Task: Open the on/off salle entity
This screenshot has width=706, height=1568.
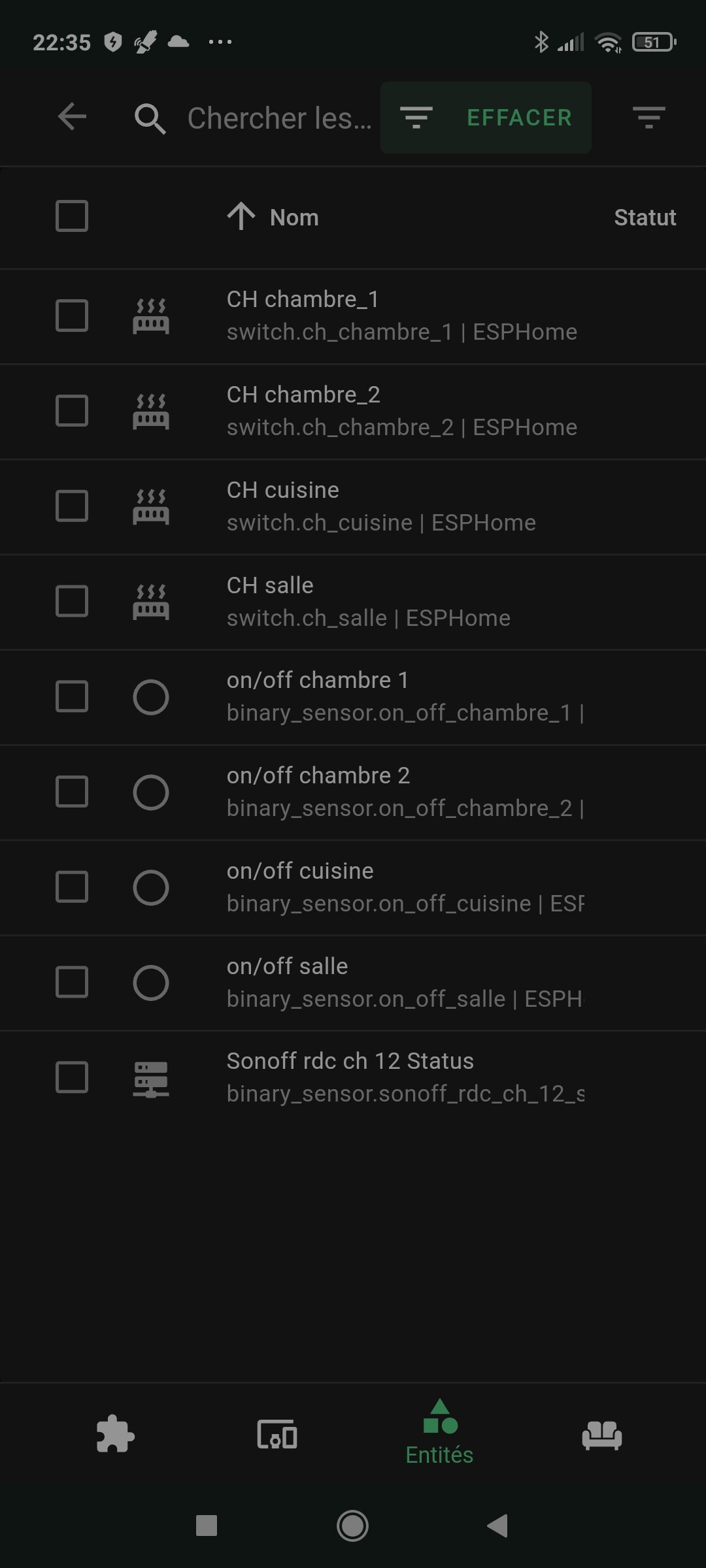Action: 353,983
